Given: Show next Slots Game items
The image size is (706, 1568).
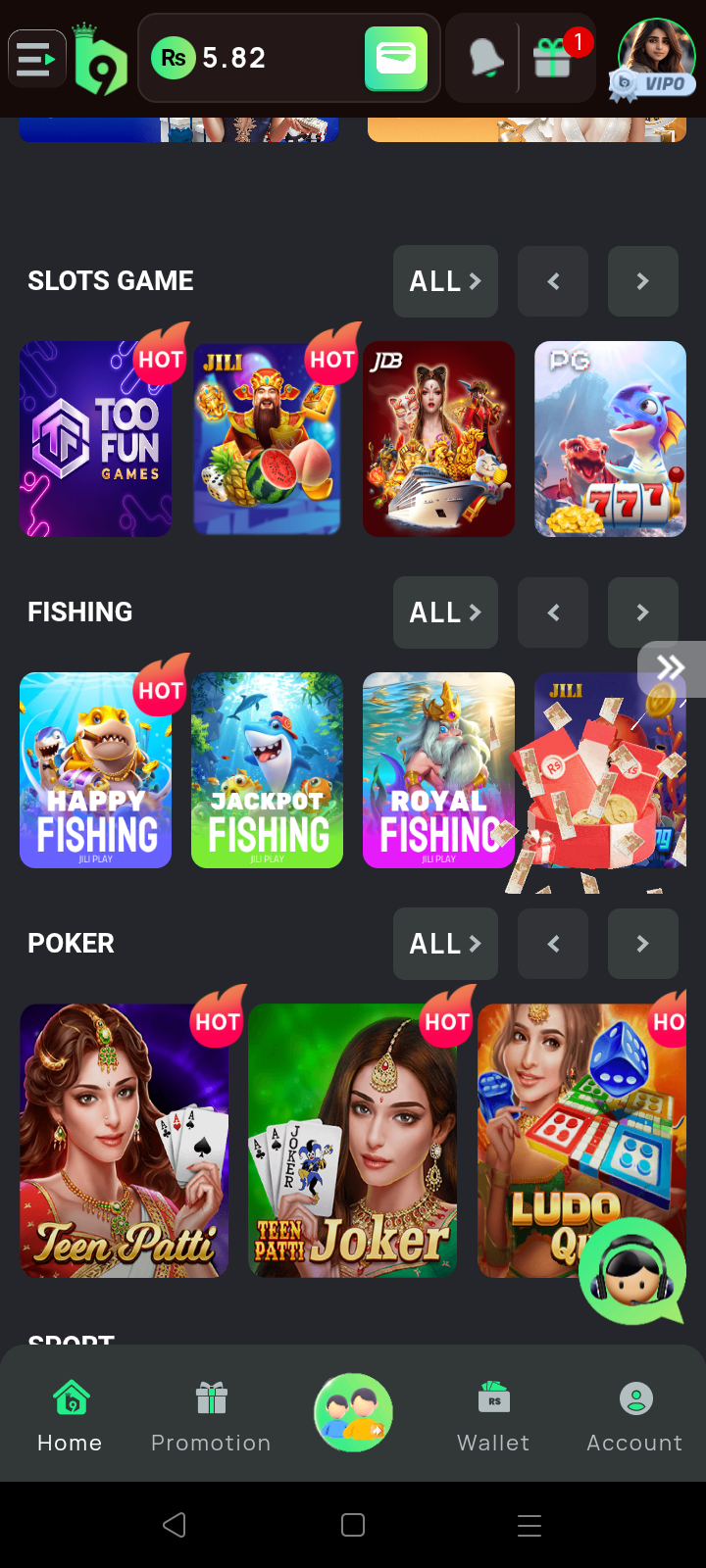Looking at the screenshot, I should coord(642,281).
